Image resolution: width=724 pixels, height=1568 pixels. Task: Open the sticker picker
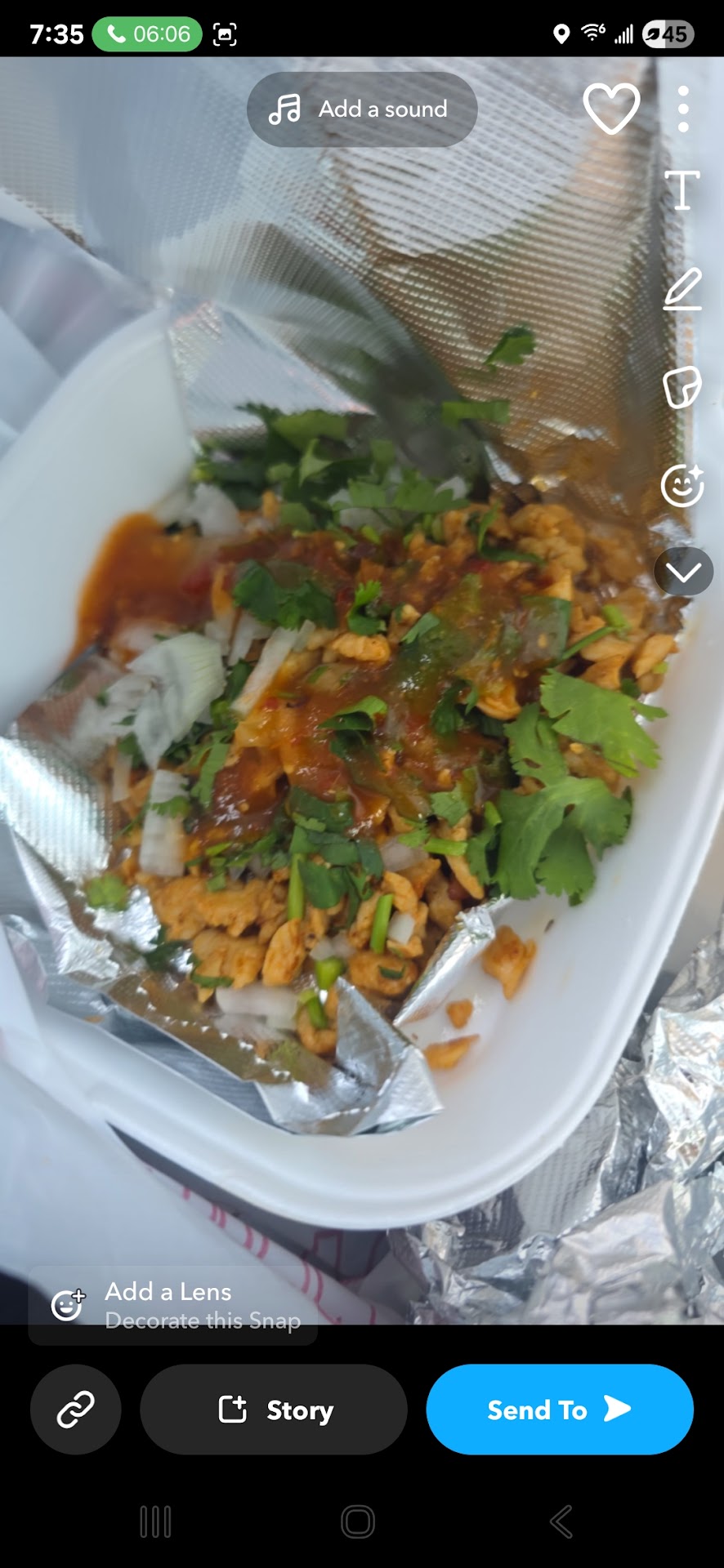click(x=682, y=387)
